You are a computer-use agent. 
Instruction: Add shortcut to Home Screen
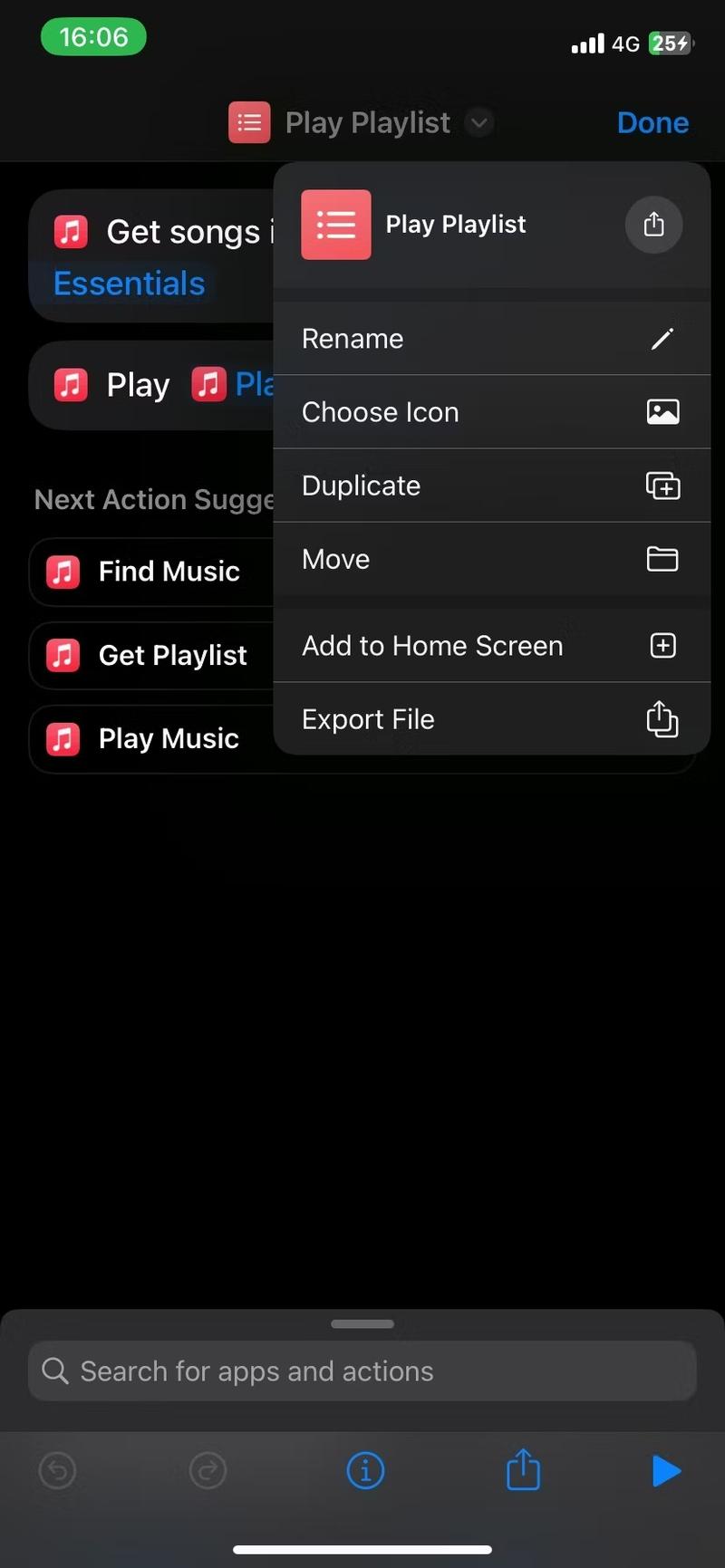click(x=491, y=646)
